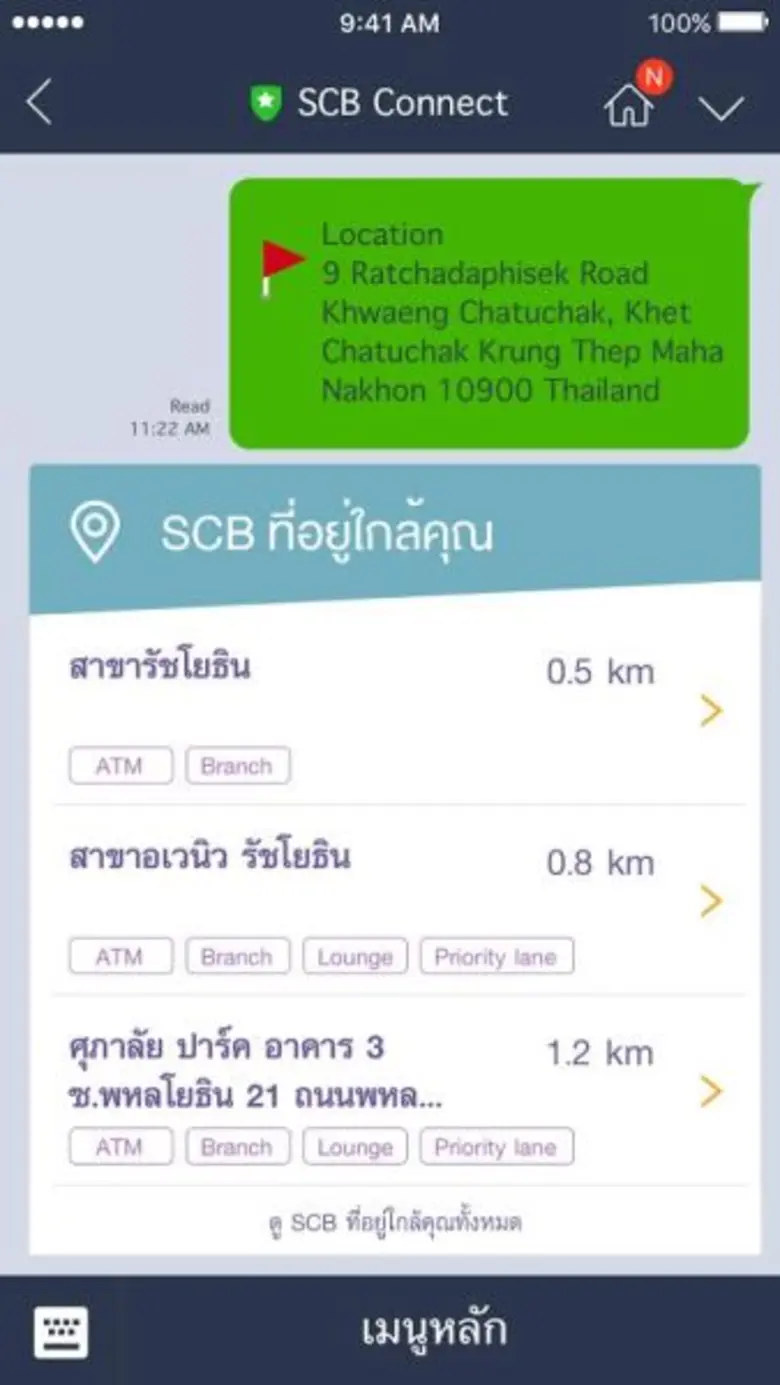Tap the green location message bubble
Image resolution: width=780 pixels, height=1385 pixels.
tap(490, 312)
